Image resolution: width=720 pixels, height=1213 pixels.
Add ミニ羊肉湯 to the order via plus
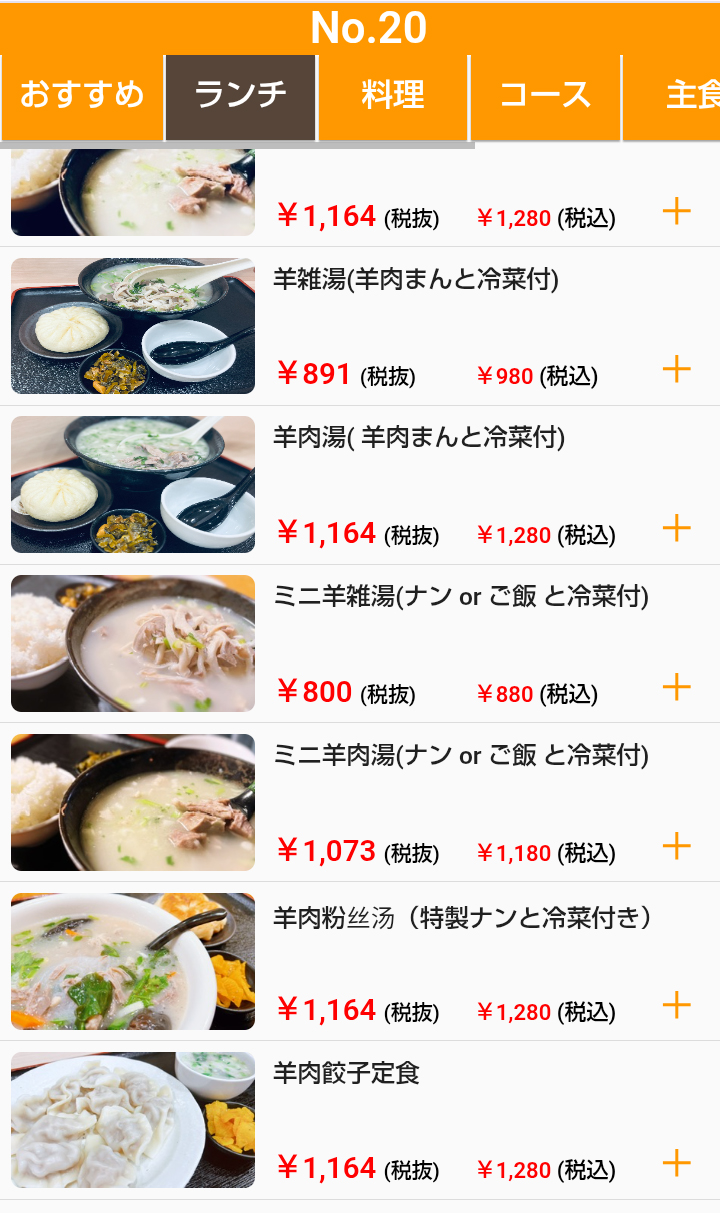[x=677, y=846]
